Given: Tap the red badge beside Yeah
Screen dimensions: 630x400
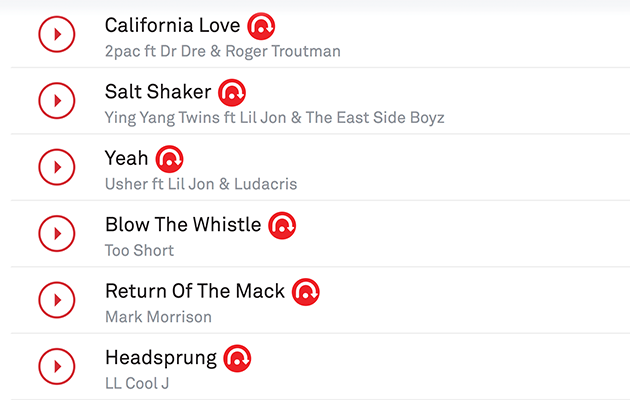Looking at the screenshot, I should pyautogui.click(x=170, y=158).
